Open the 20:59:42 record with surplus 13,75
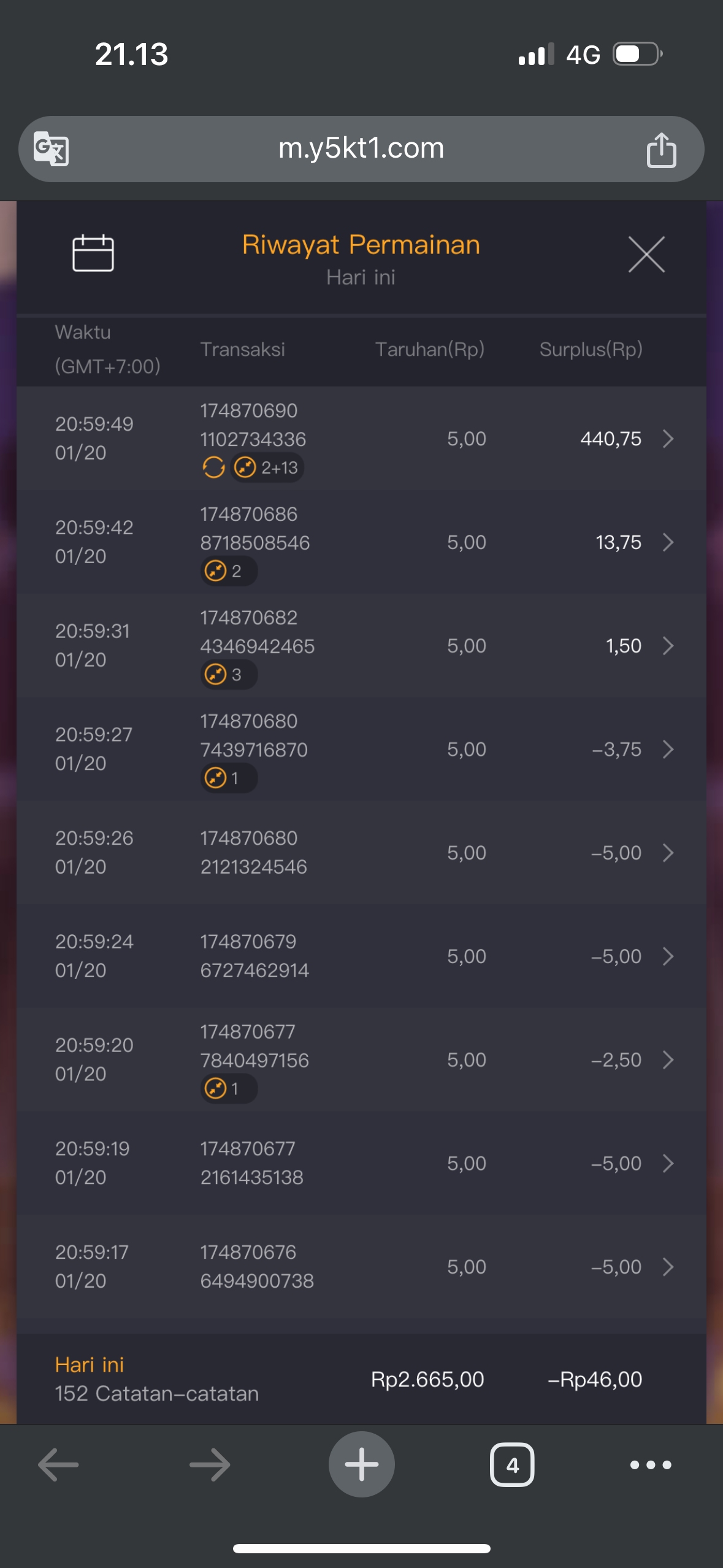The image size is (723, 1568). pyautogui.click(x=668, y=542)
